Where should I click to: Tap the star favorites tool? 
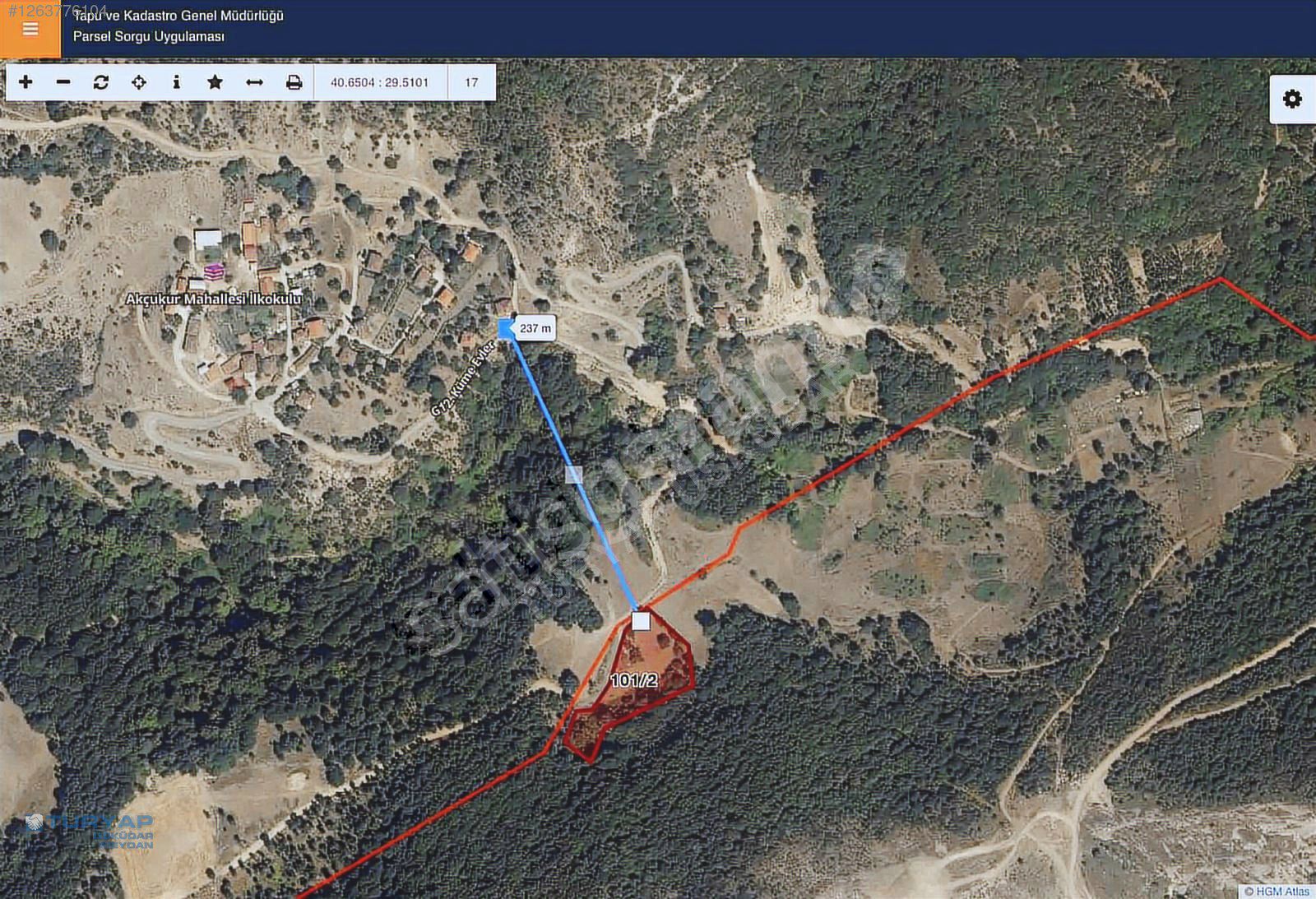215,82
